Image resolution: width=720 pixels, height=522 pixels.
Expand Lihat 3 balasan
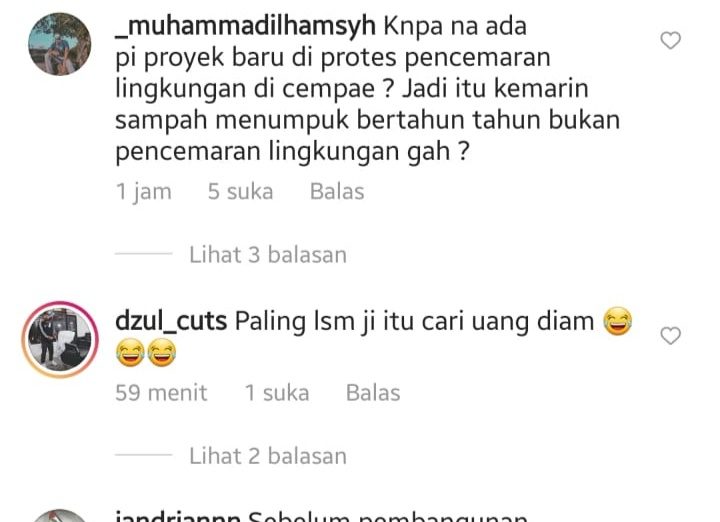pyautogui.click(x=267, y=255)
